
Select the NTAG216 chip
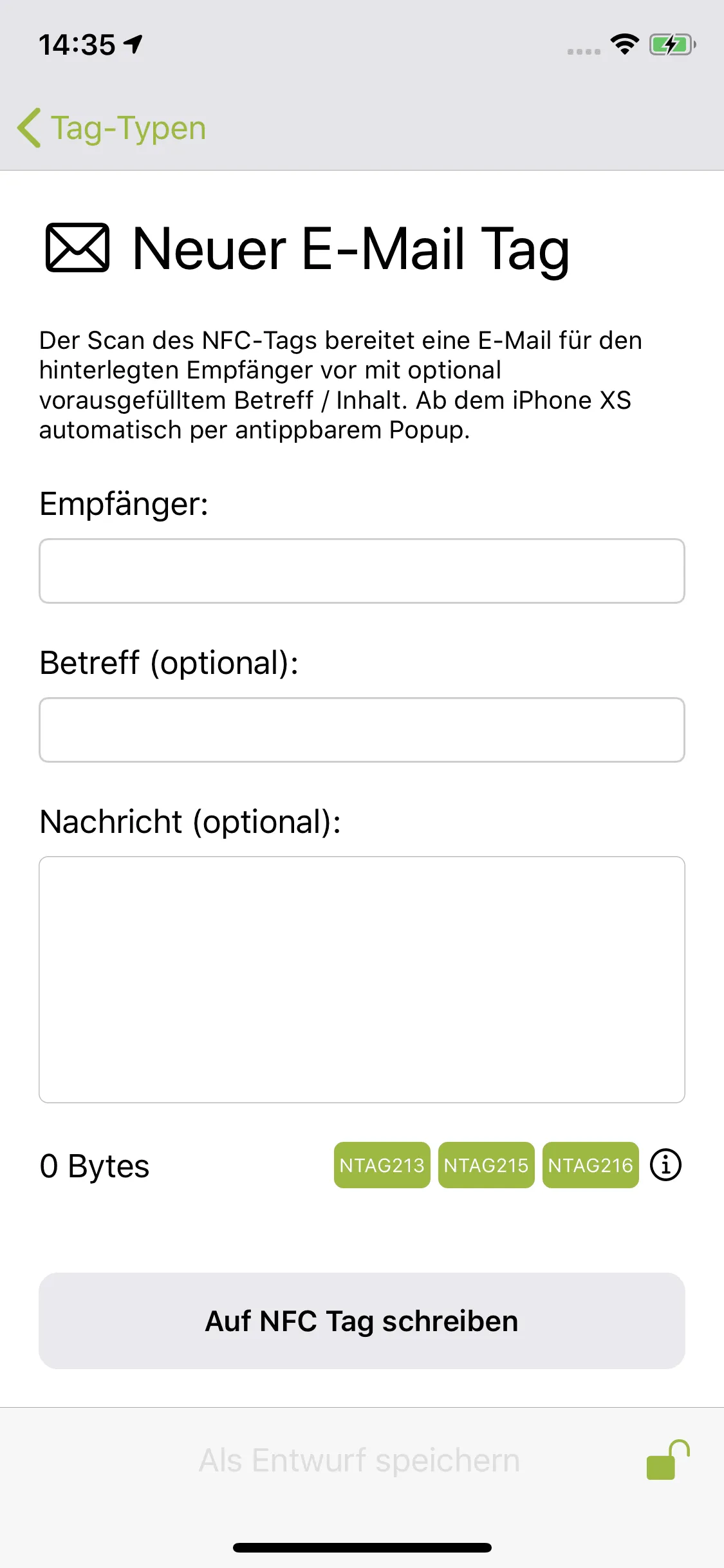coord(591,1165)
